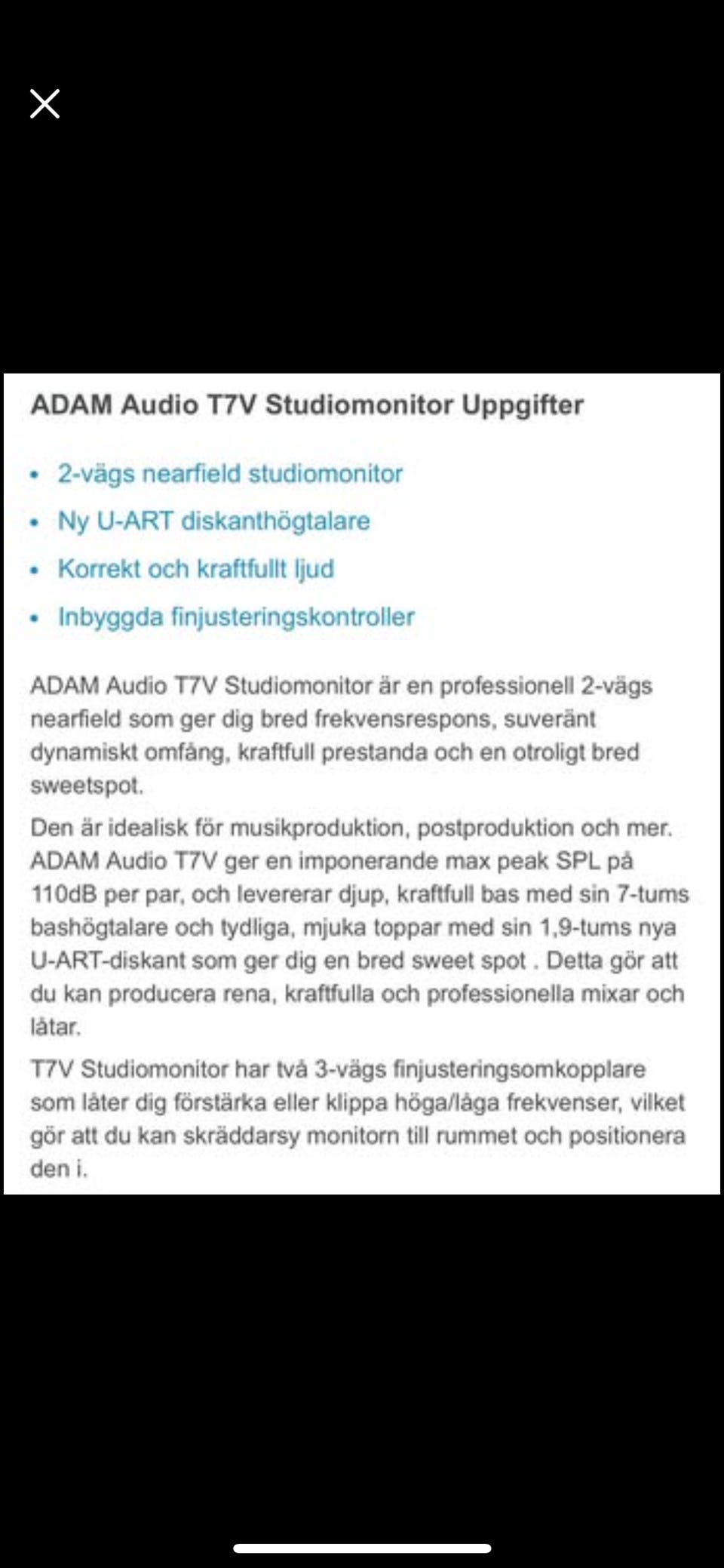Tap the bullet beside "Inbyggda finjusteringskontroller"

click(x=32, y=619)
